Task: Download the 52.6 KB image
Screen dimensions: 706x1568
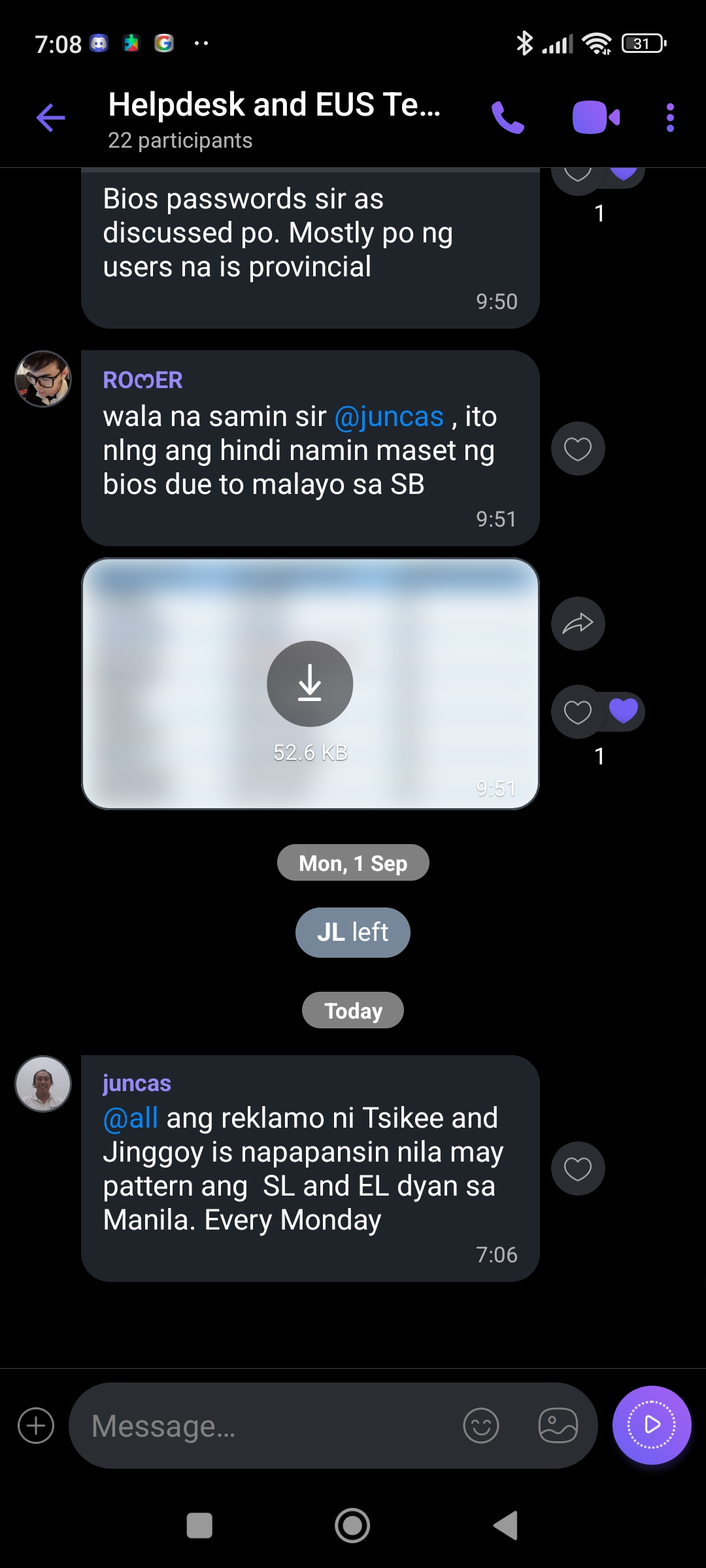Action: click(310, 683)
